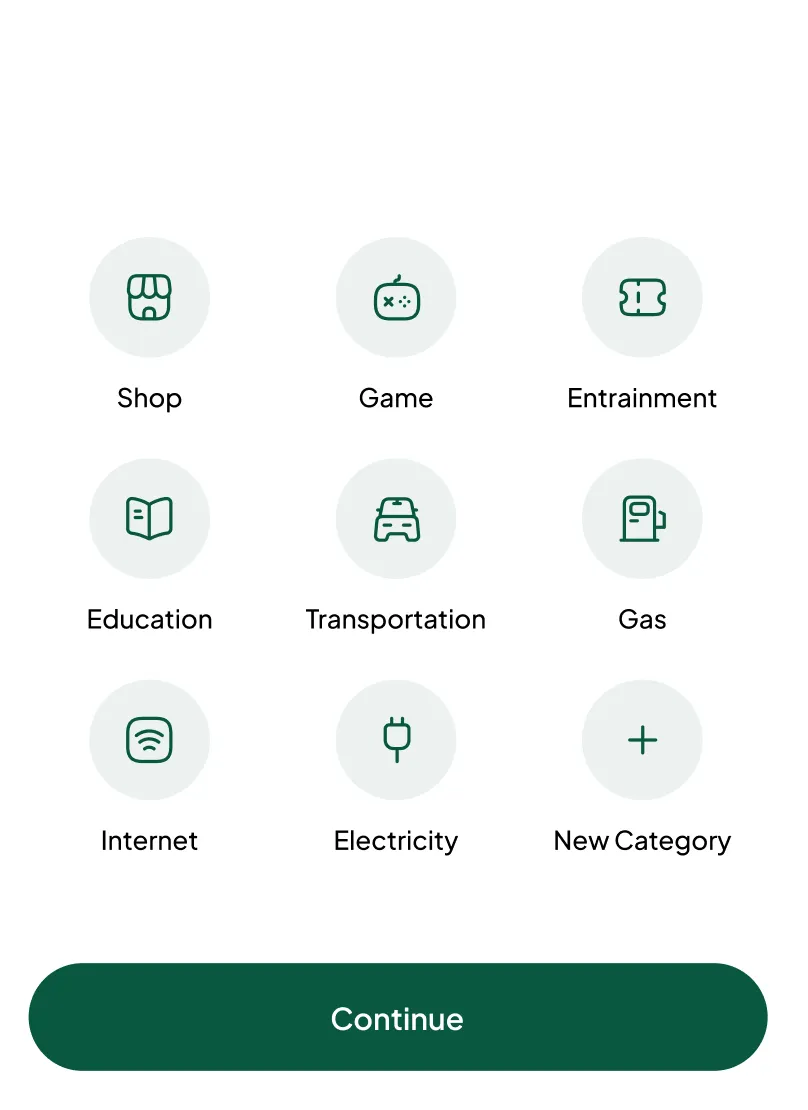
Task: Pick the Entrainment category
Action: 642,297
